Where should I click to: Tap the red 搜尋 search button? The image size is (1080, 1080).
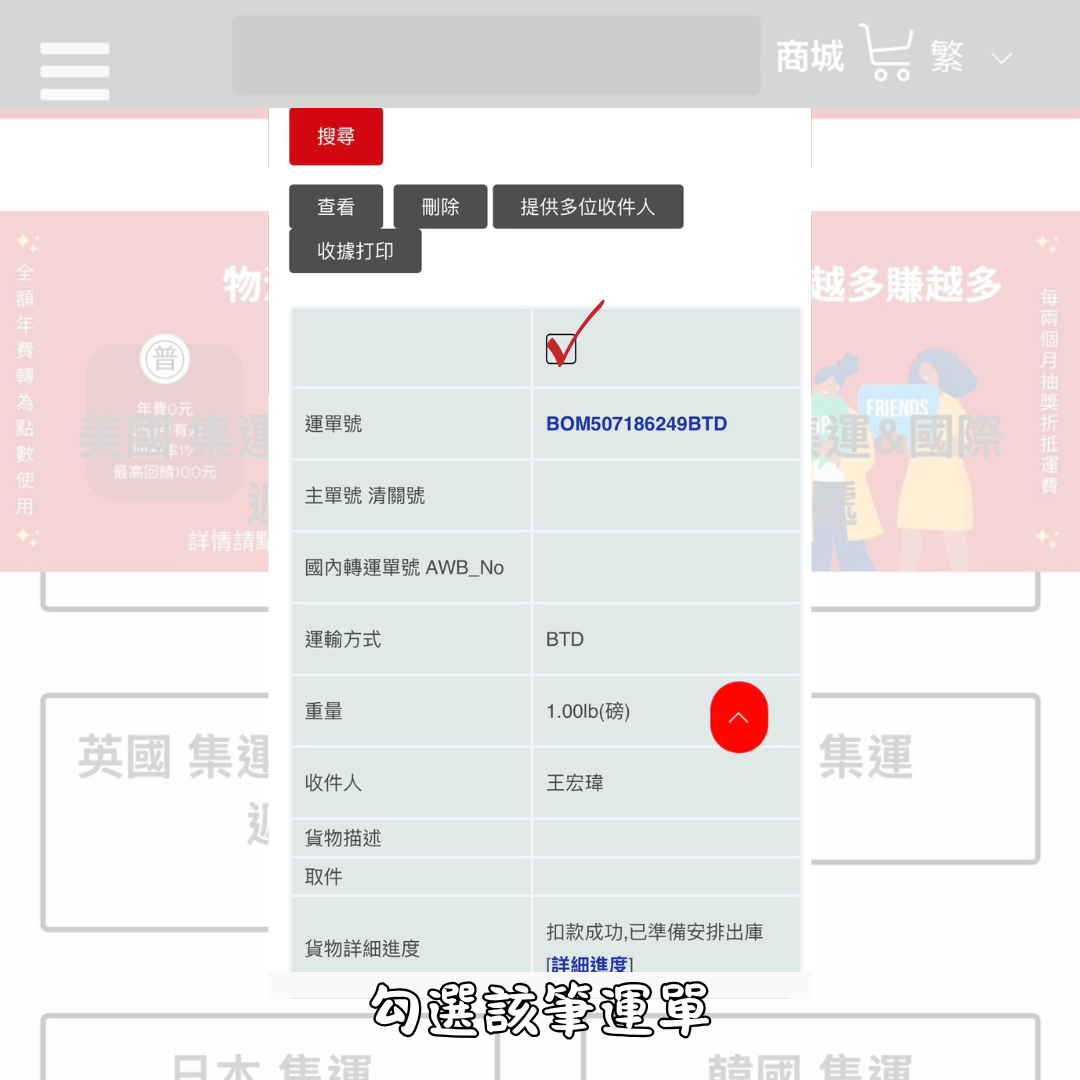tap(336, 137)
